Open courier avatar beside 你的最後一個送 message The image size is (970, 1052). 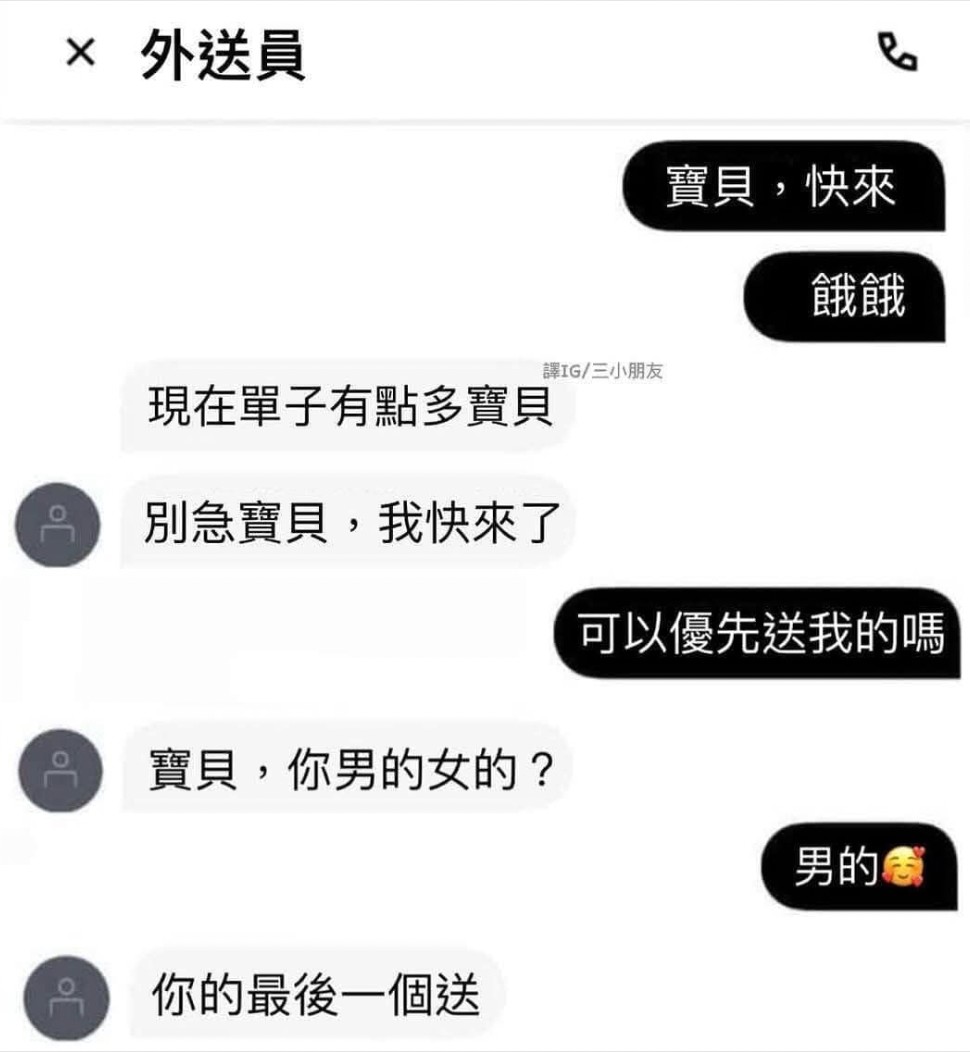(x=66, y=998)
